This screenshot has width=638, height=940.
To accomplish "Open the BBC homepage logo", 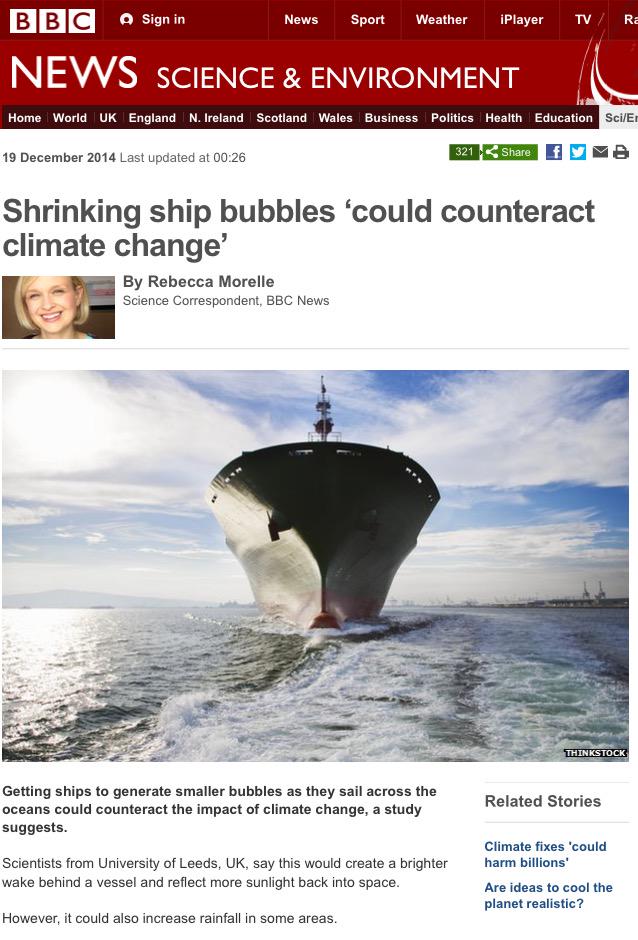I will click(52, 20).
